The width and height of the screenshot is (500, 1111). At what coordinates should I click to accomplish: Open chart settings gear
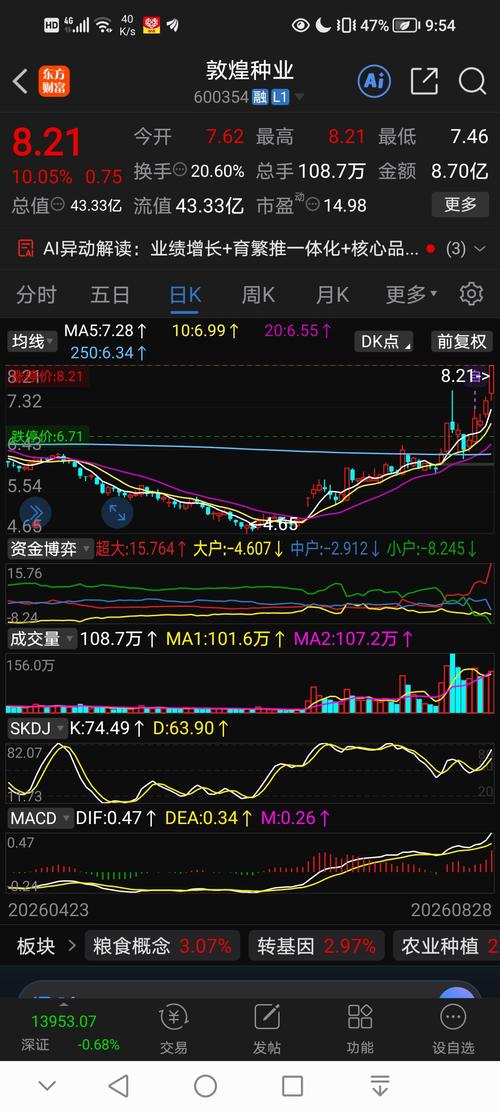[x=471, y=294]
